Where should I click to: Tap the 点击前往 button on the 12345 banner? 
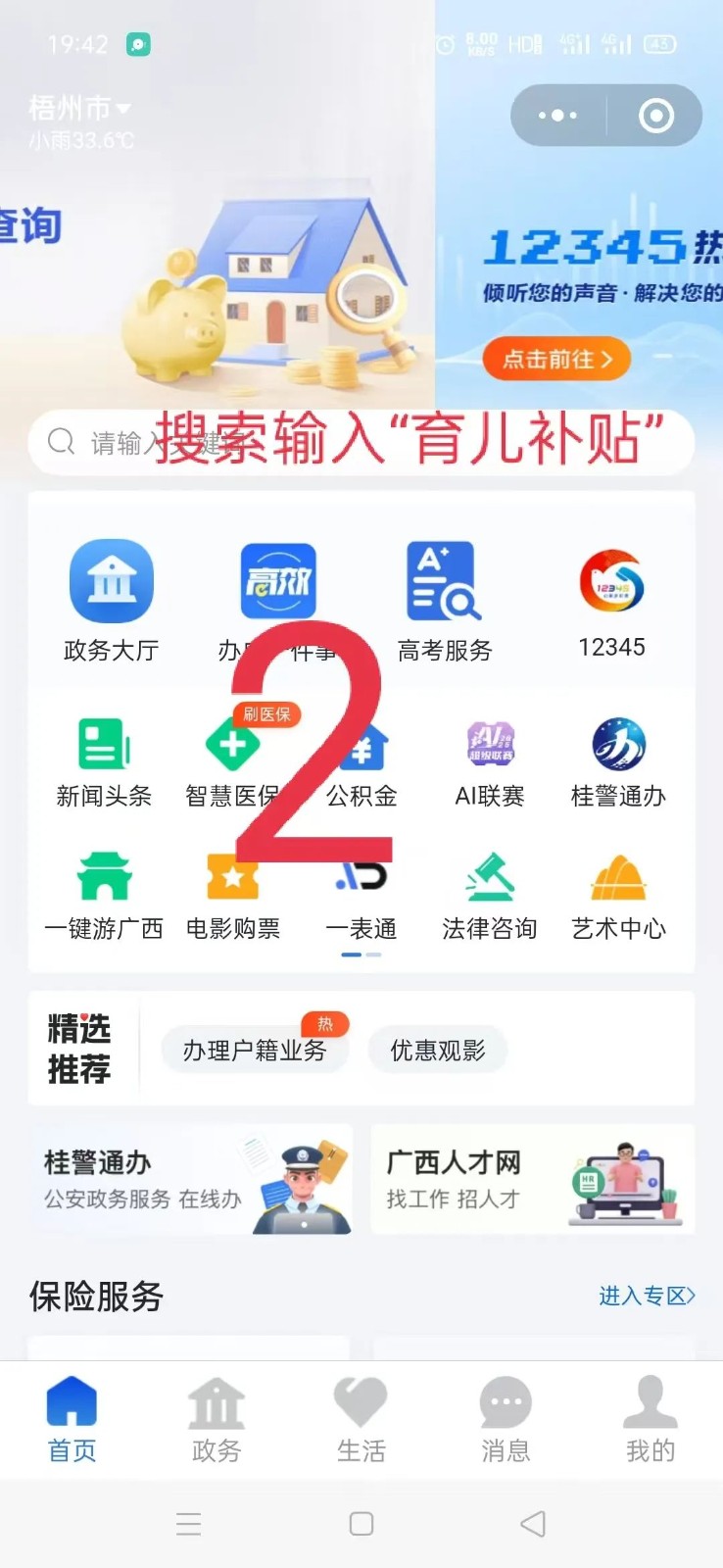(x=555, y=360)
